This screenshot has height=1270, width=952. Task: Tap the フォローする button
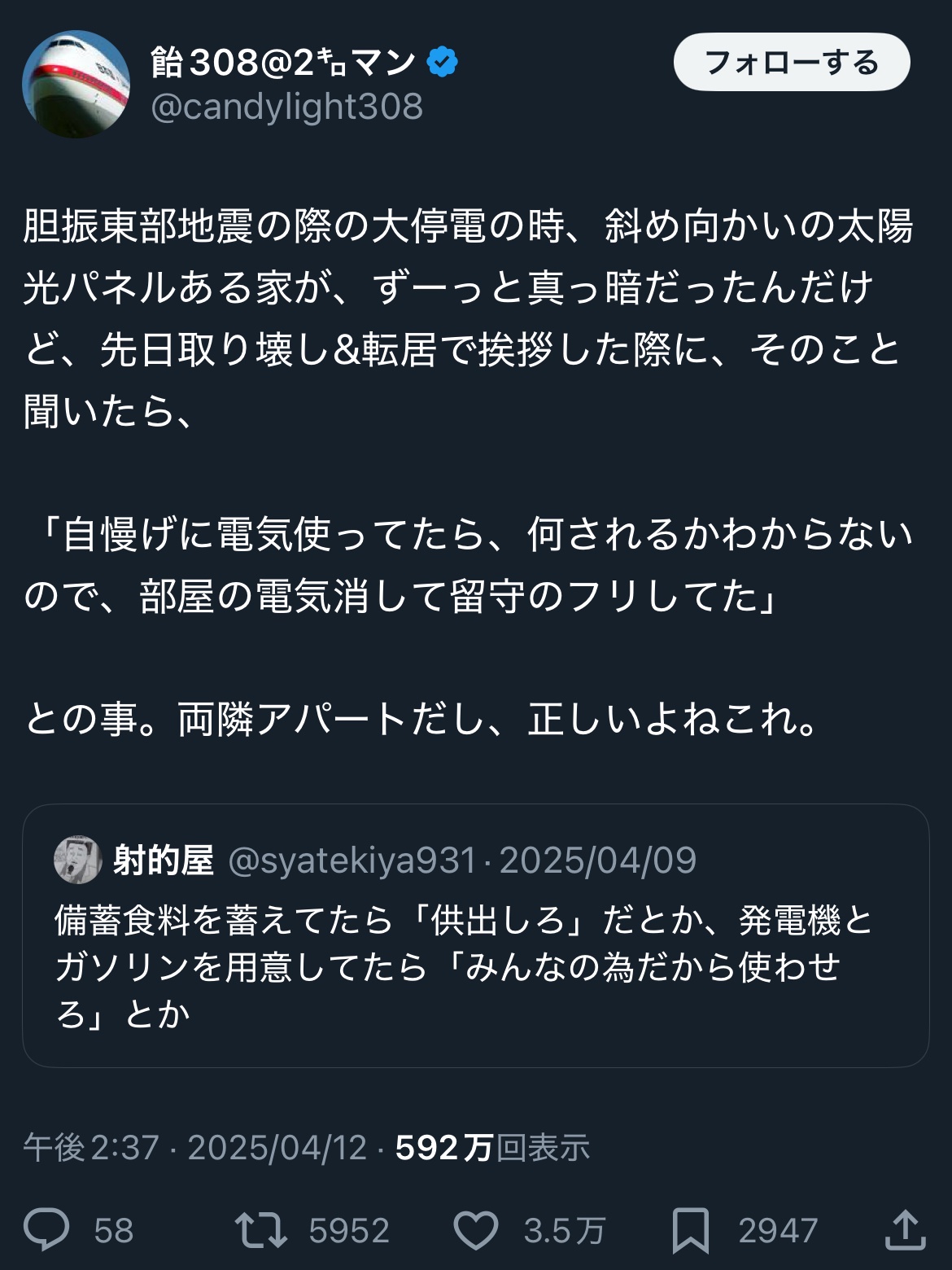pos(791,62)
